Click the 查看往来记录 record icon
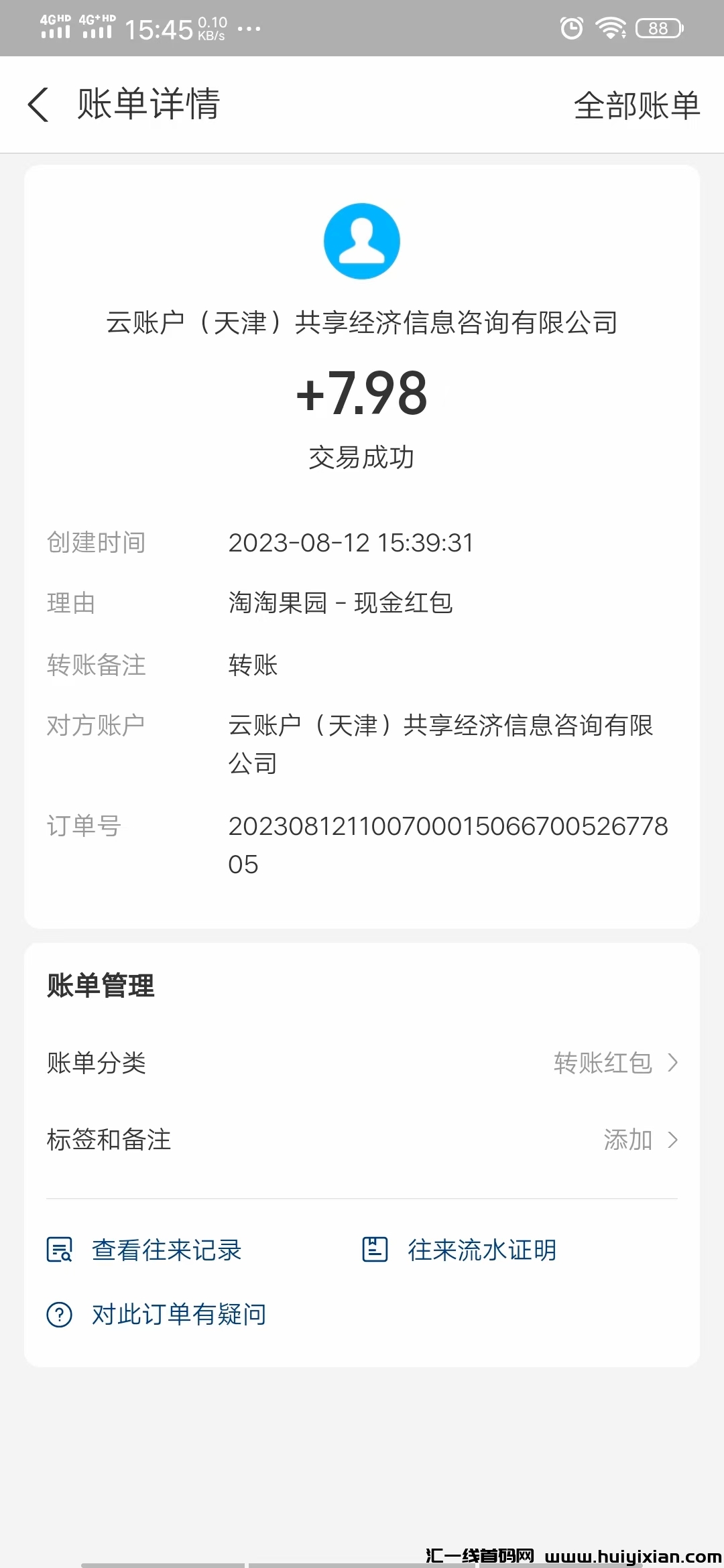724x1568 pixels. pos(59,1250)
